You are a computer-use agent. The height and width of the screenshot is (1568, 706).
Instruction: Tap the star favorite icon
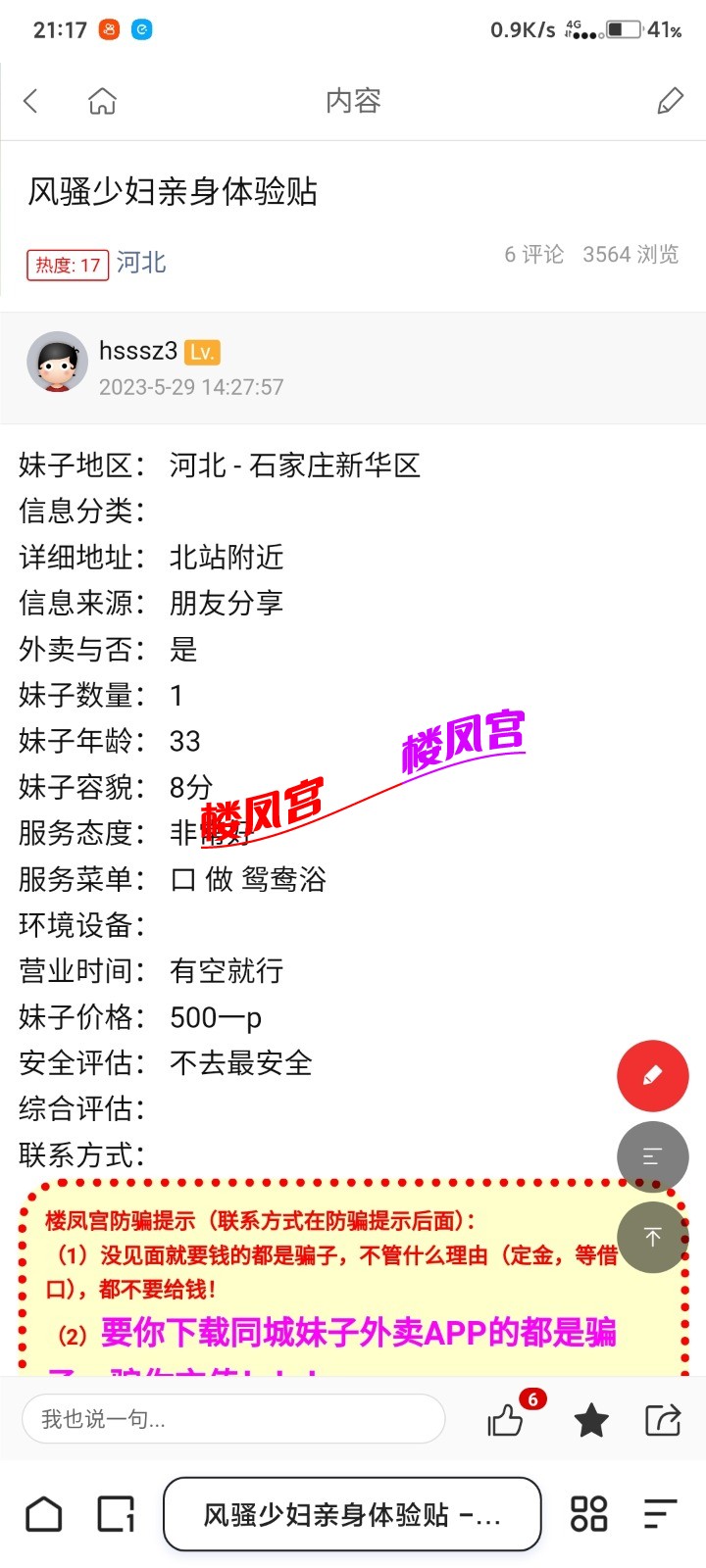(590, 1418)
